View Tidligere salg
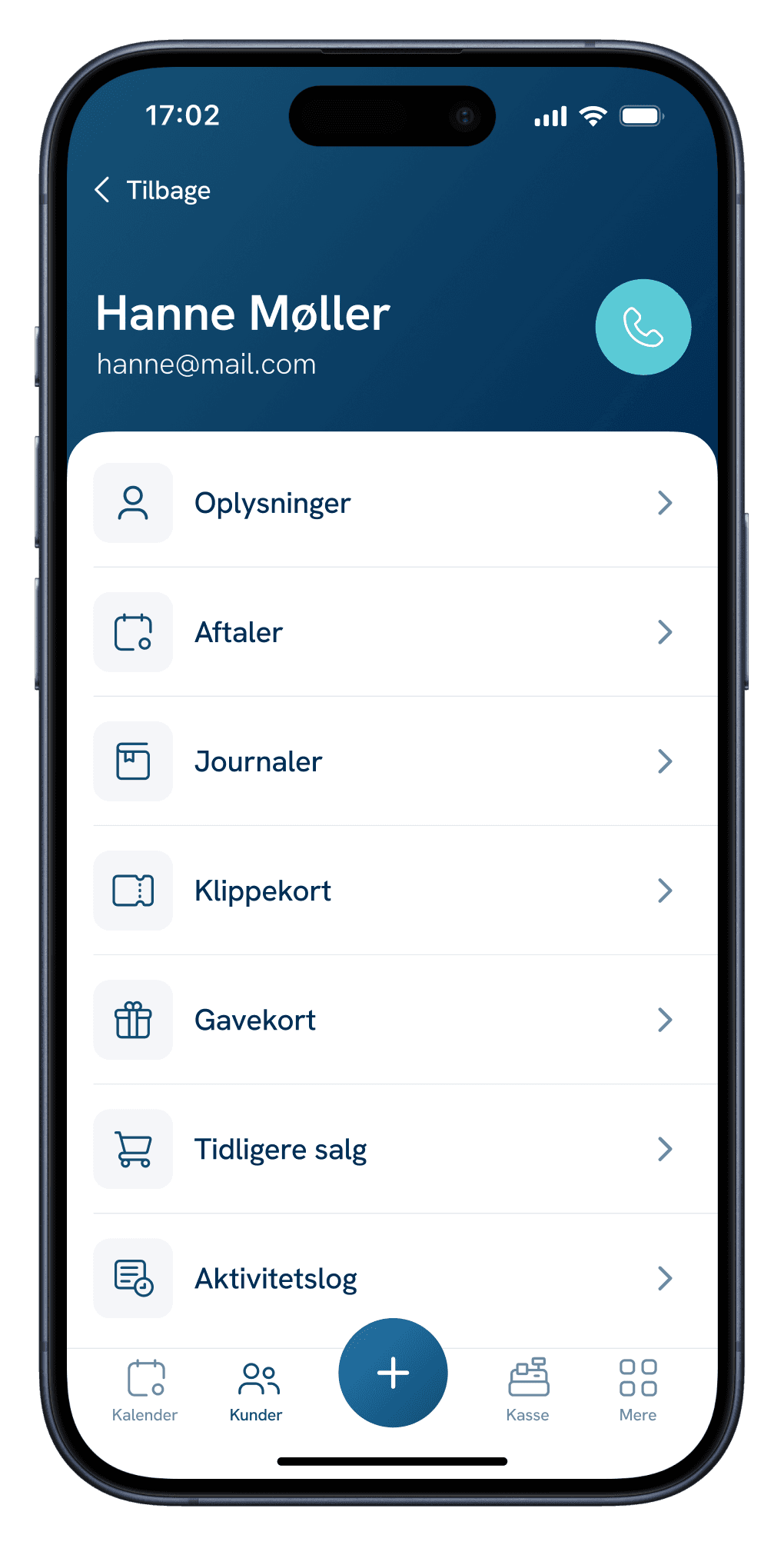This screenshot has width=784, height=1545. tap(392, 1149)
